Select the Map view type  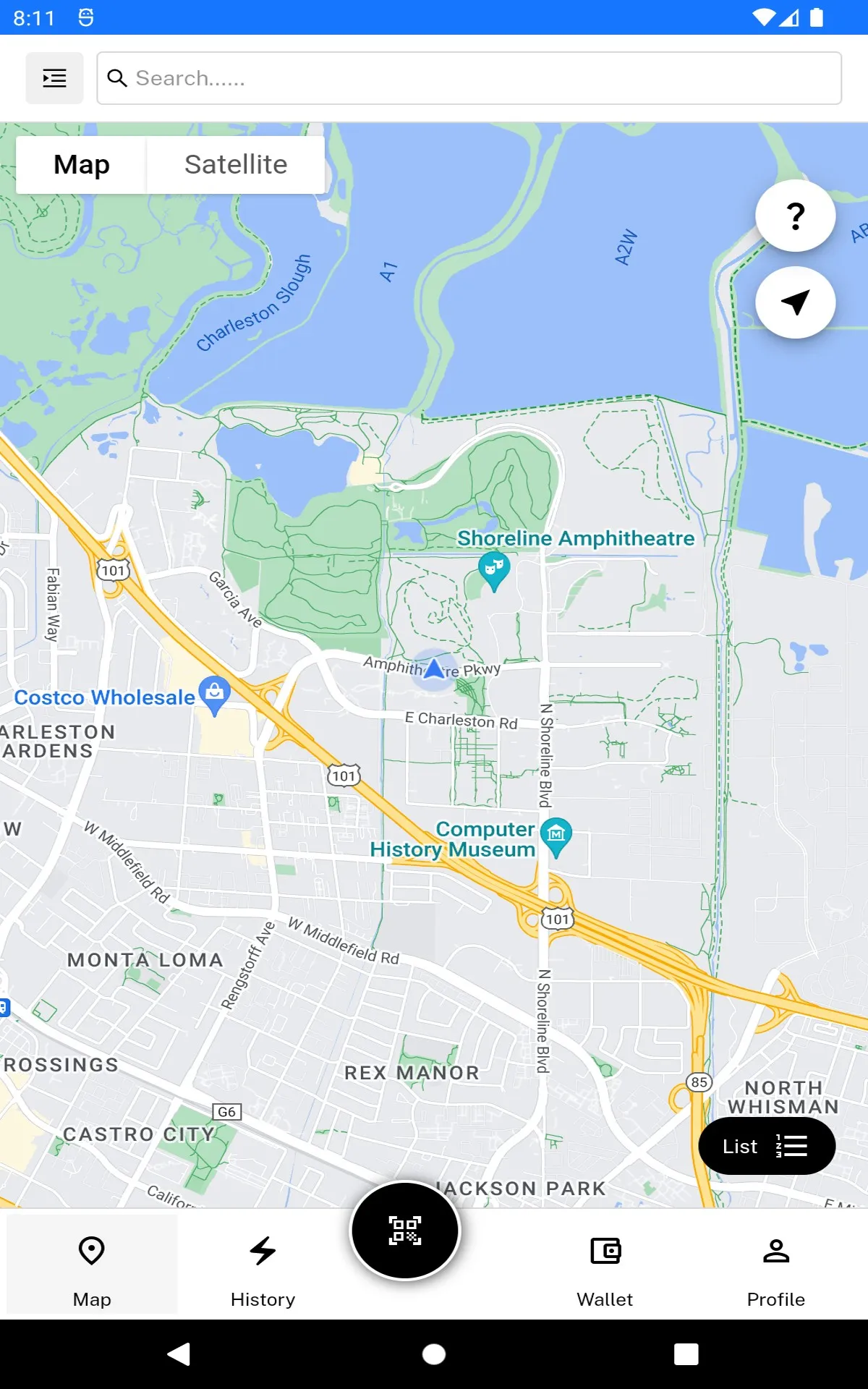[82, 165]
